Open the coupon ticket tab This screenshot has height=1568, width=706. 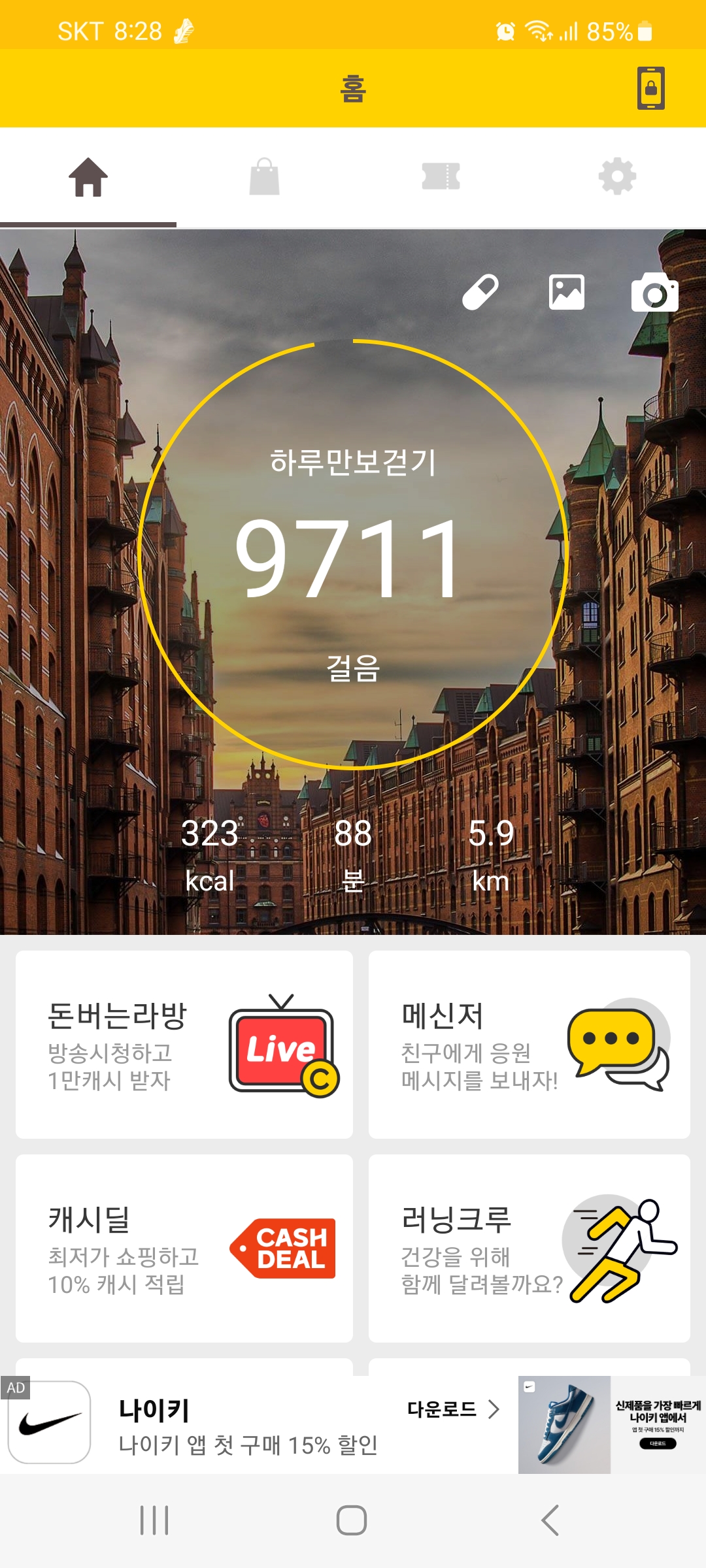tap(441, 177)
